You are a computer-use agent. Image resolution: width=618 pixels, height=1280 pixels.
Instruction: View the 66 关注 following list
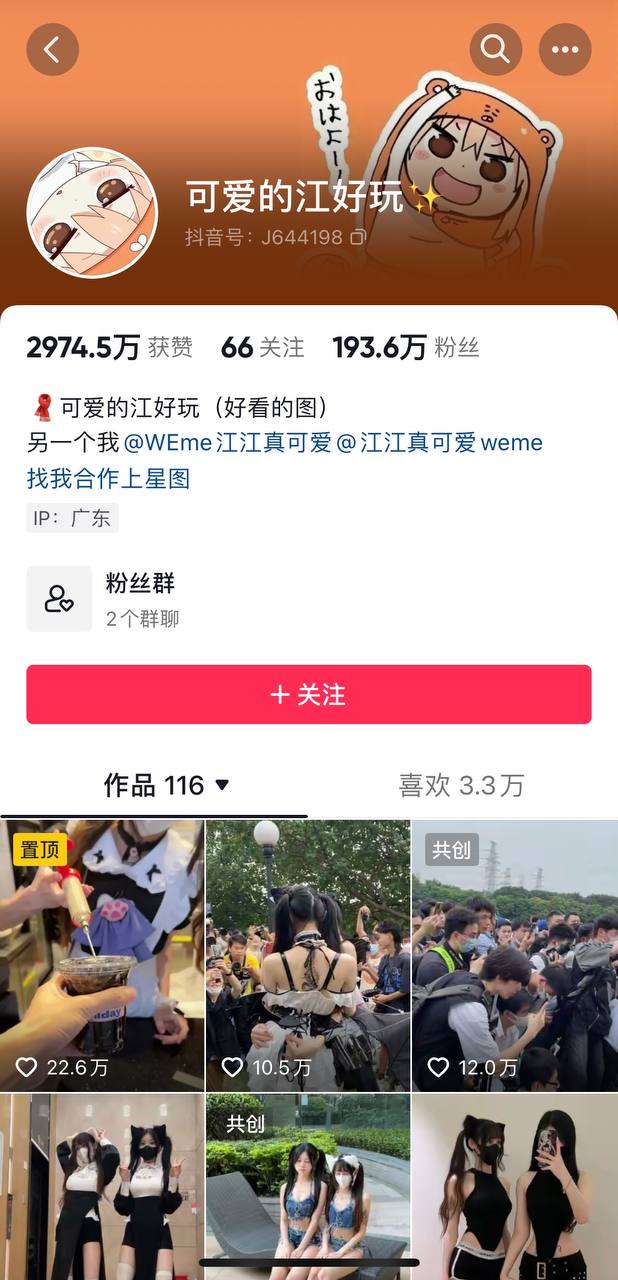[x=262, y=347]
